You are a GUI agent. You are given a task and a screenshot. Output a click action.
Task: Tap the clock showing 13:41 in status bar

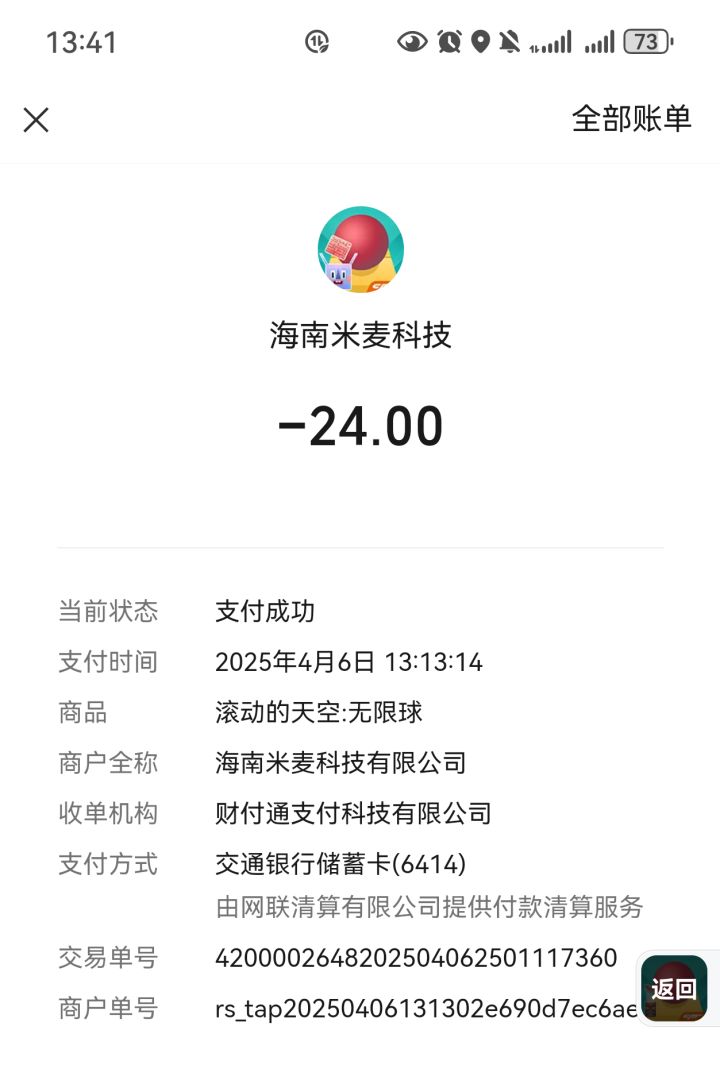point(82,42)
